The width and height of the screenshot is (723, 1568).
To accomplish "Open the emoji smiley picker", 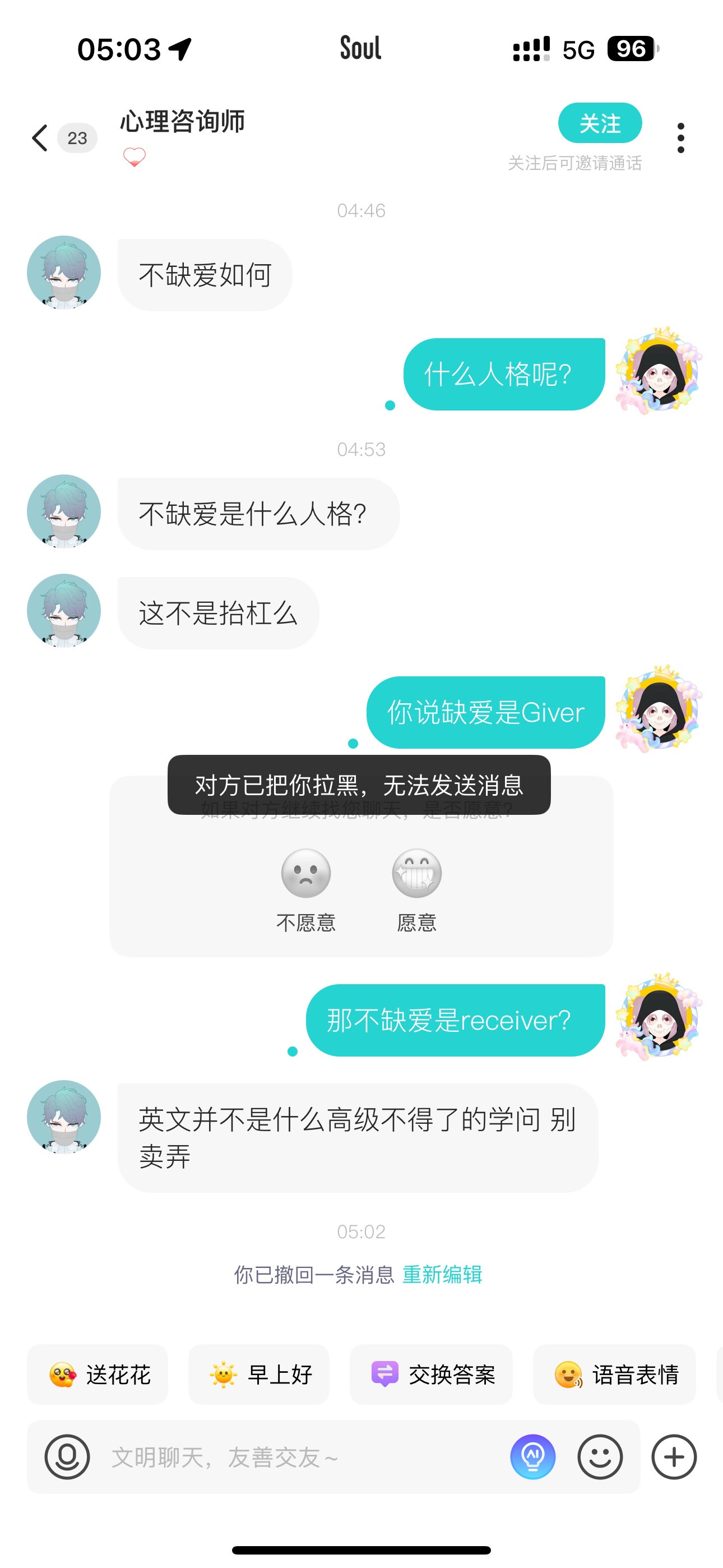I will click(x=600, y=1456).
